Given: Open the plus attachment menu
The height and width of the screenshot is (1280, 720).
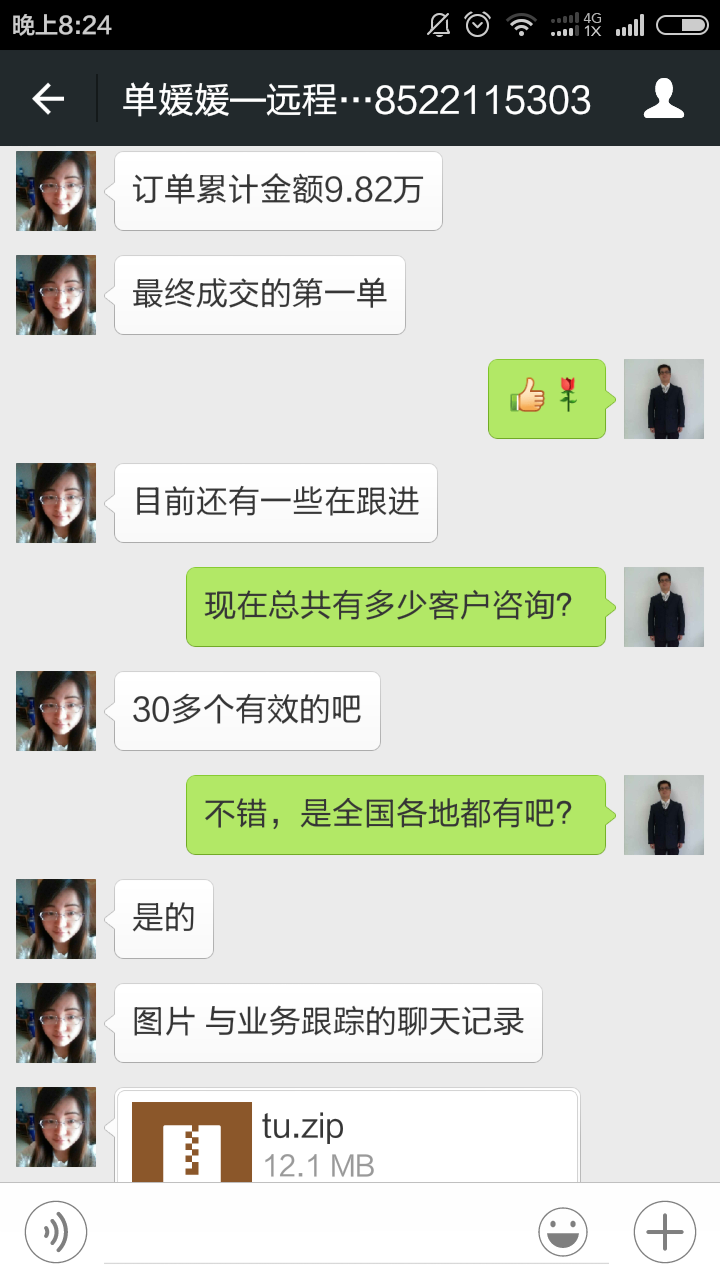Looking at the screenshot, I should point(665,1231).
